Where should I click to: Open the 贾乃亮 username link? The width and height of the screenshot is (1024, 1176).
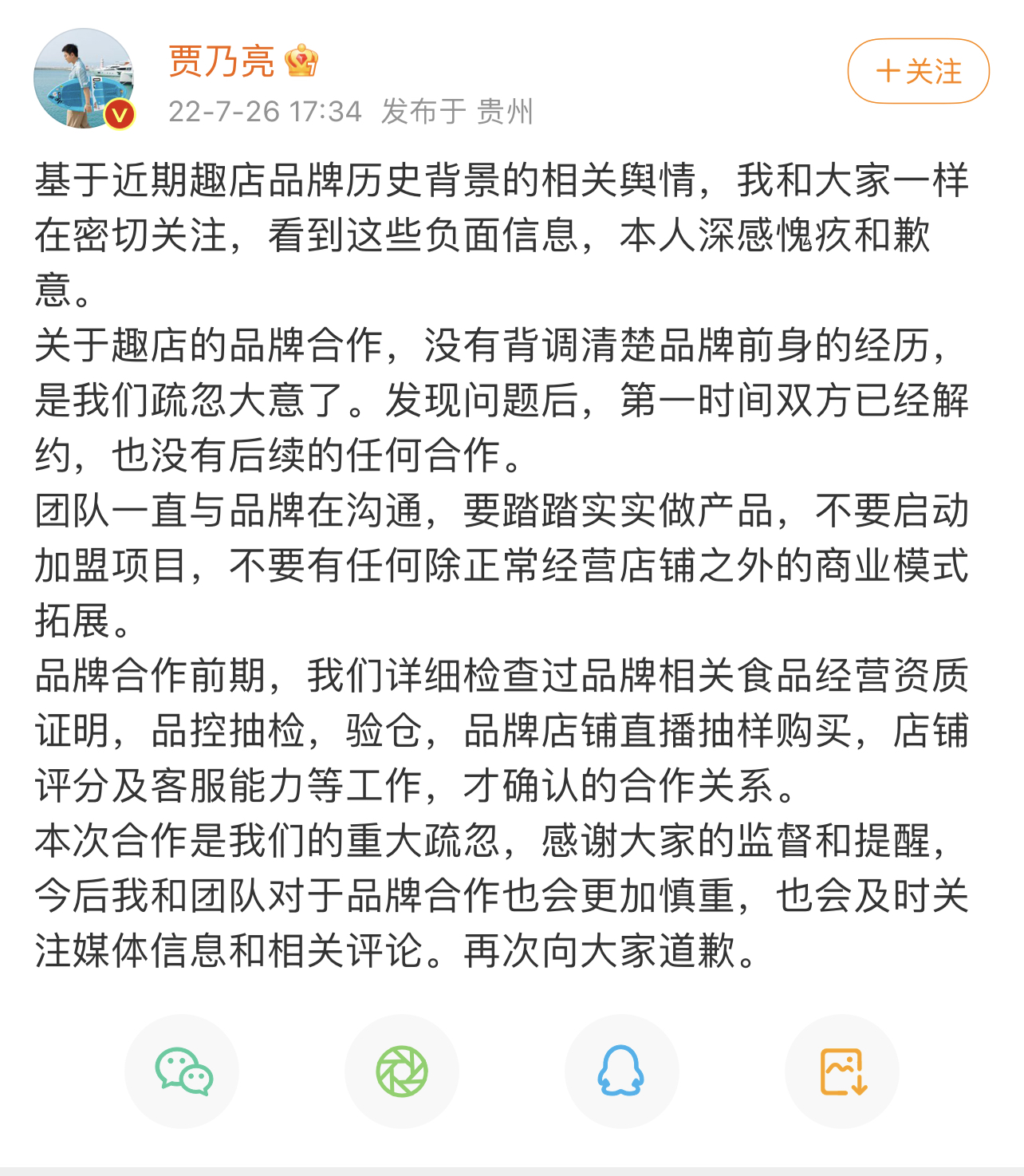click(x=222, y=61)
